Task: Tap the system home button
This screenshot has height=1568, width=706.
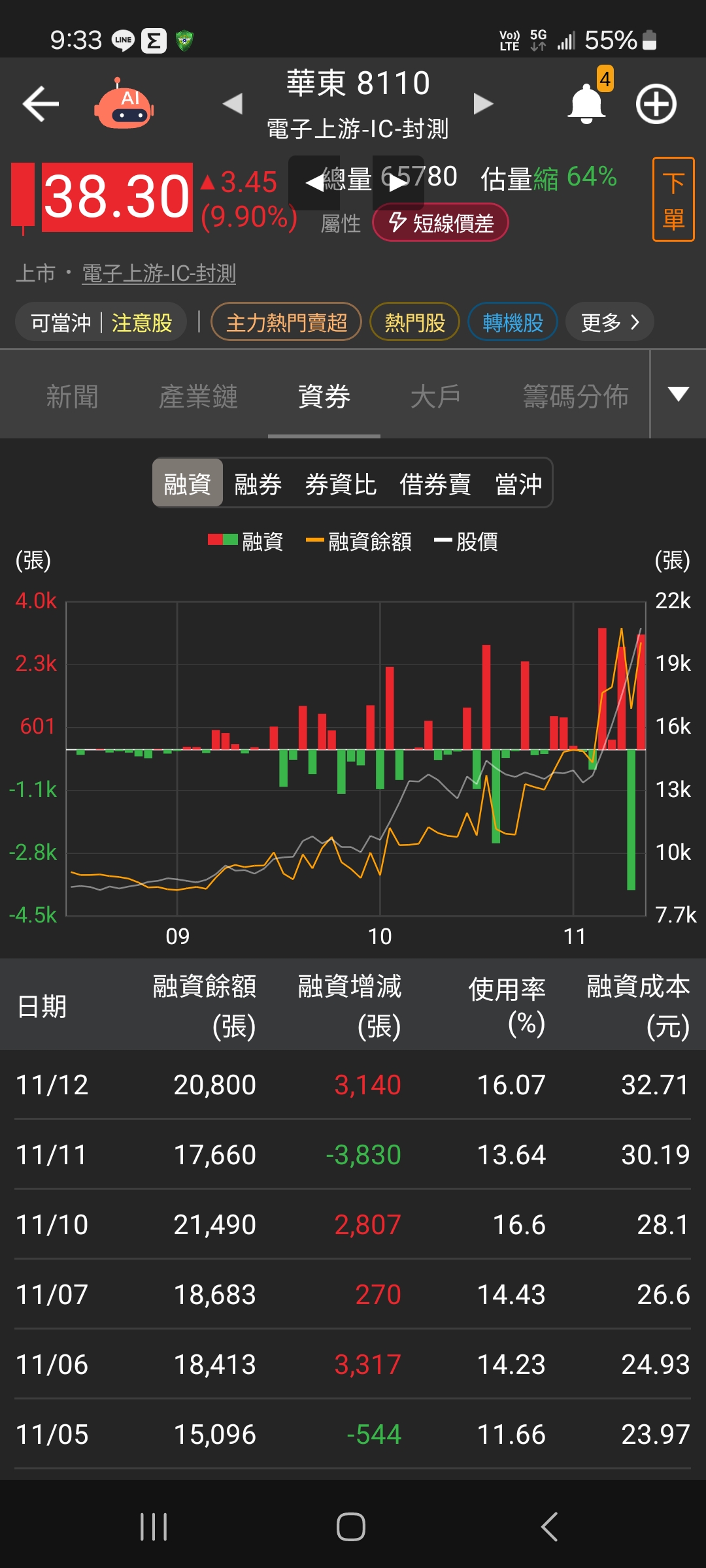Action: [x=351, y=1527]
